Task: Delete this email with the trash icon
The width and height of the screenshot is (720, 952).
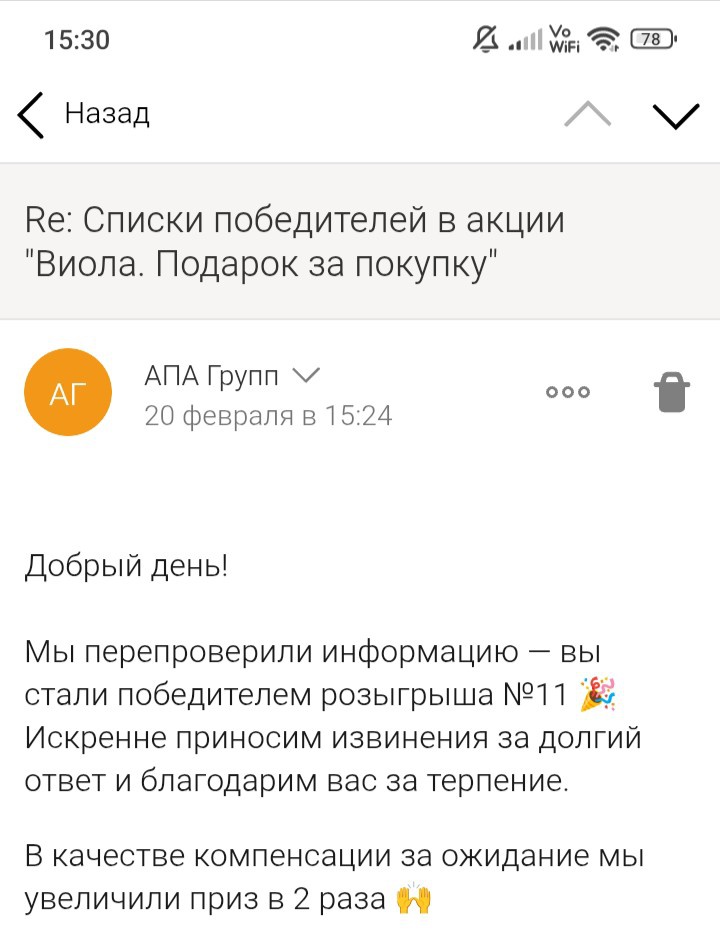Action: [x=672, y=392]
